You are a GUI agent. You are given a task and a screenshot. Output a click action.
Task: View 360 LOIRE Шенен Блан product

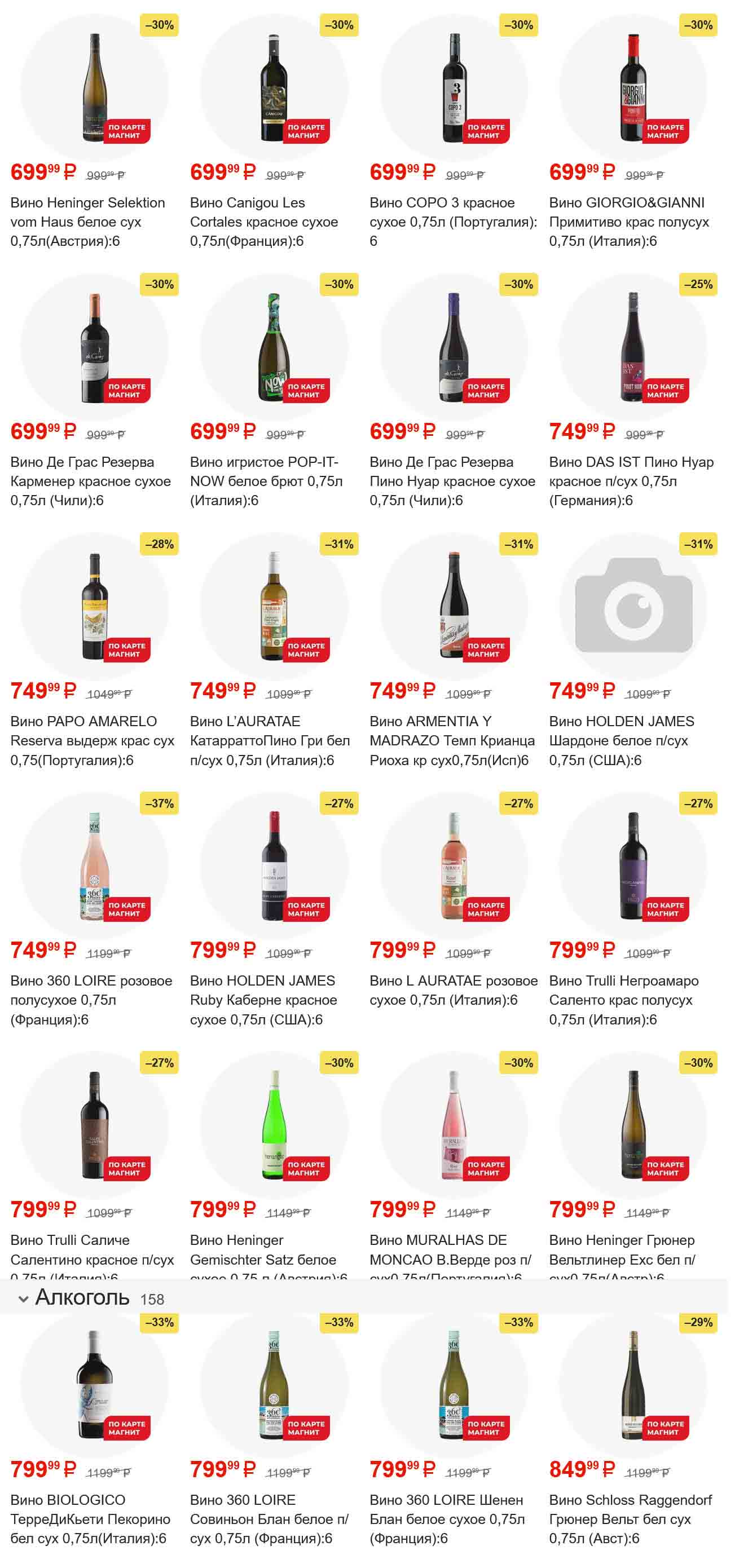click(454, 1385)
